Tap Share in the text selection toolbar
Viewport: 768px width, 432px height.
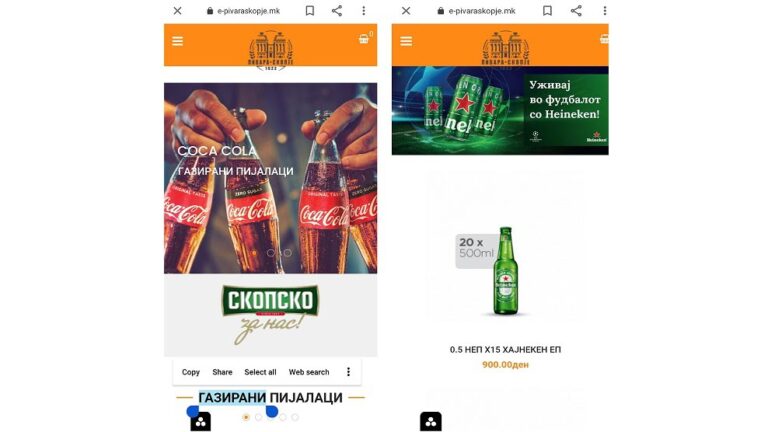pos(222,372)
